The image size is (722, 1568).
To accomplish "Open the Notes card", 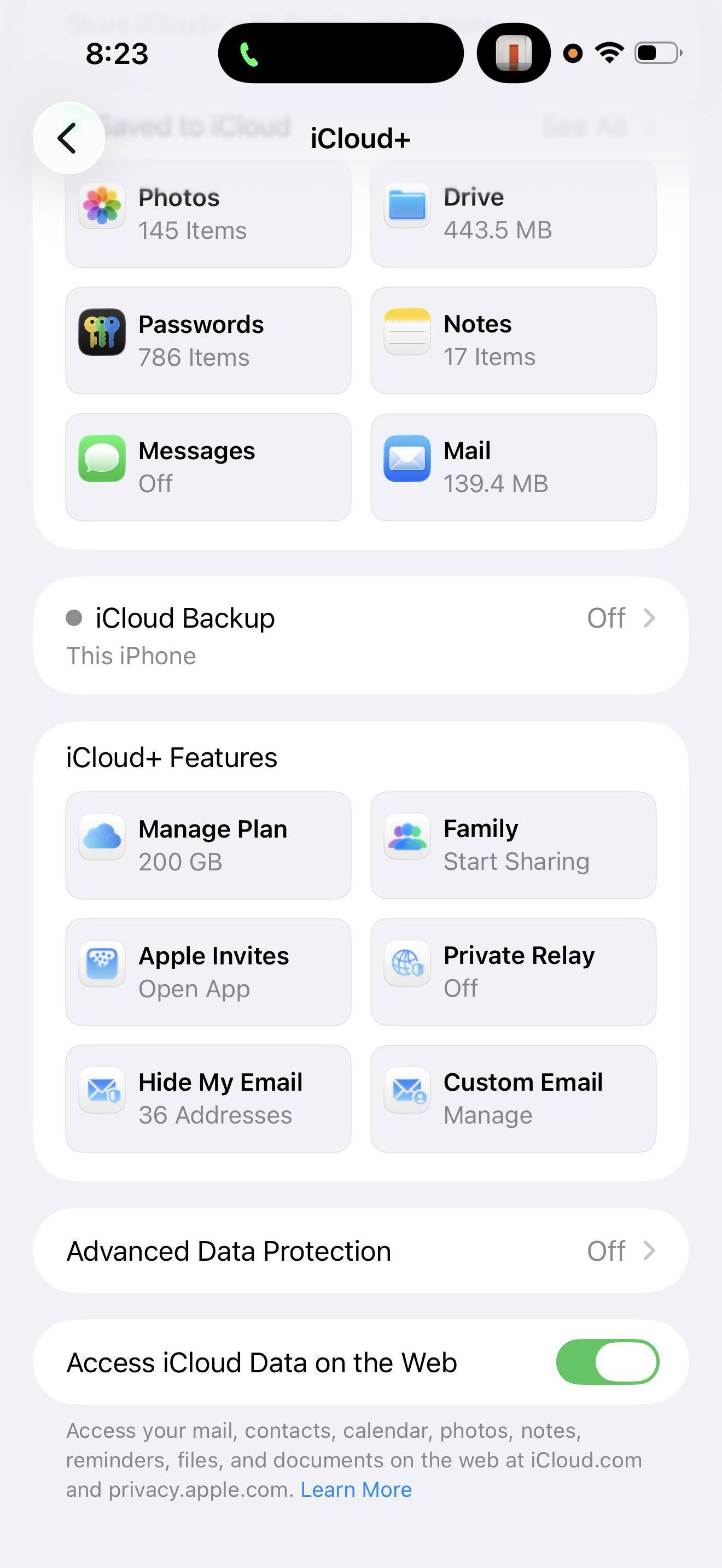I will click(x=513, y=340).
